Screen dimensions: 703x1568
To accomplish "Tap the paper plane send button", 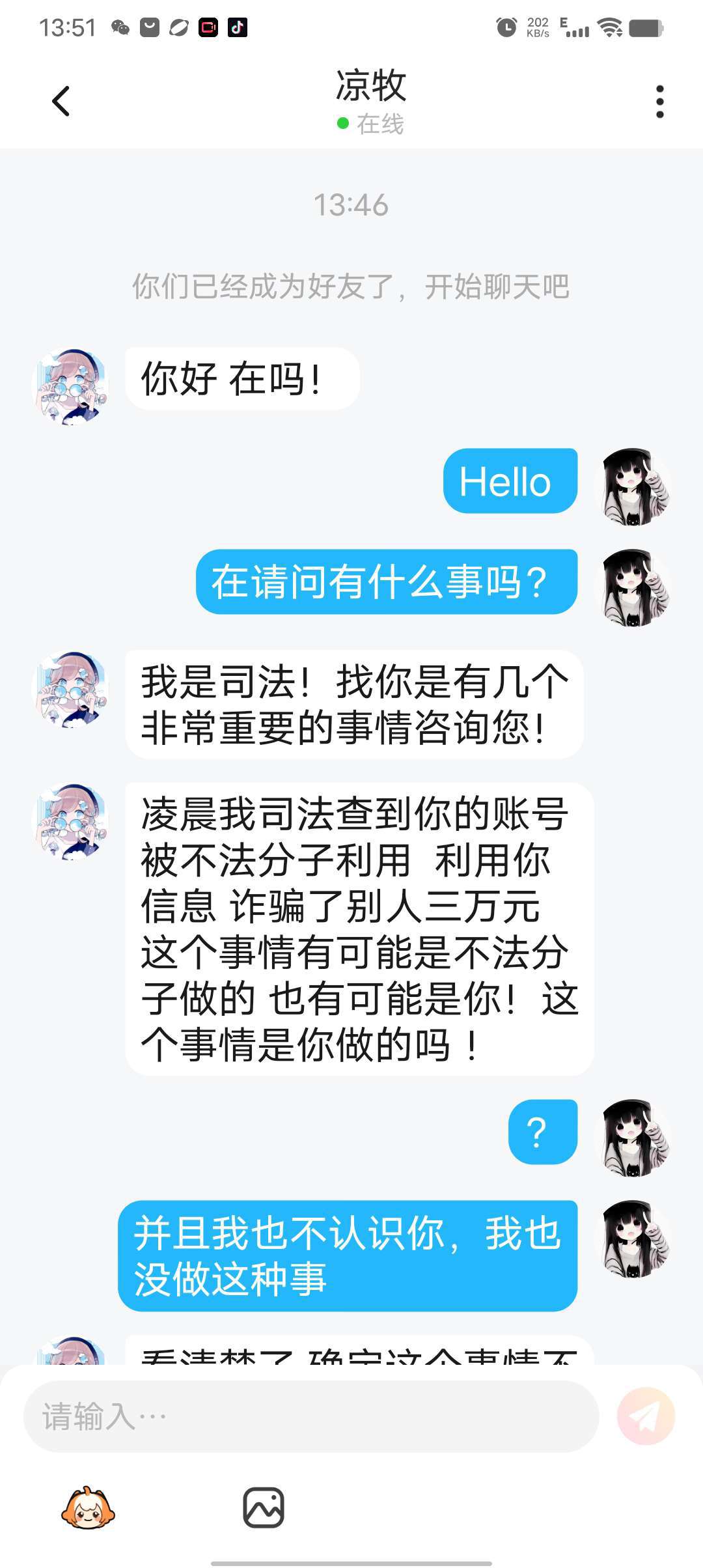I will (646, 1416).
